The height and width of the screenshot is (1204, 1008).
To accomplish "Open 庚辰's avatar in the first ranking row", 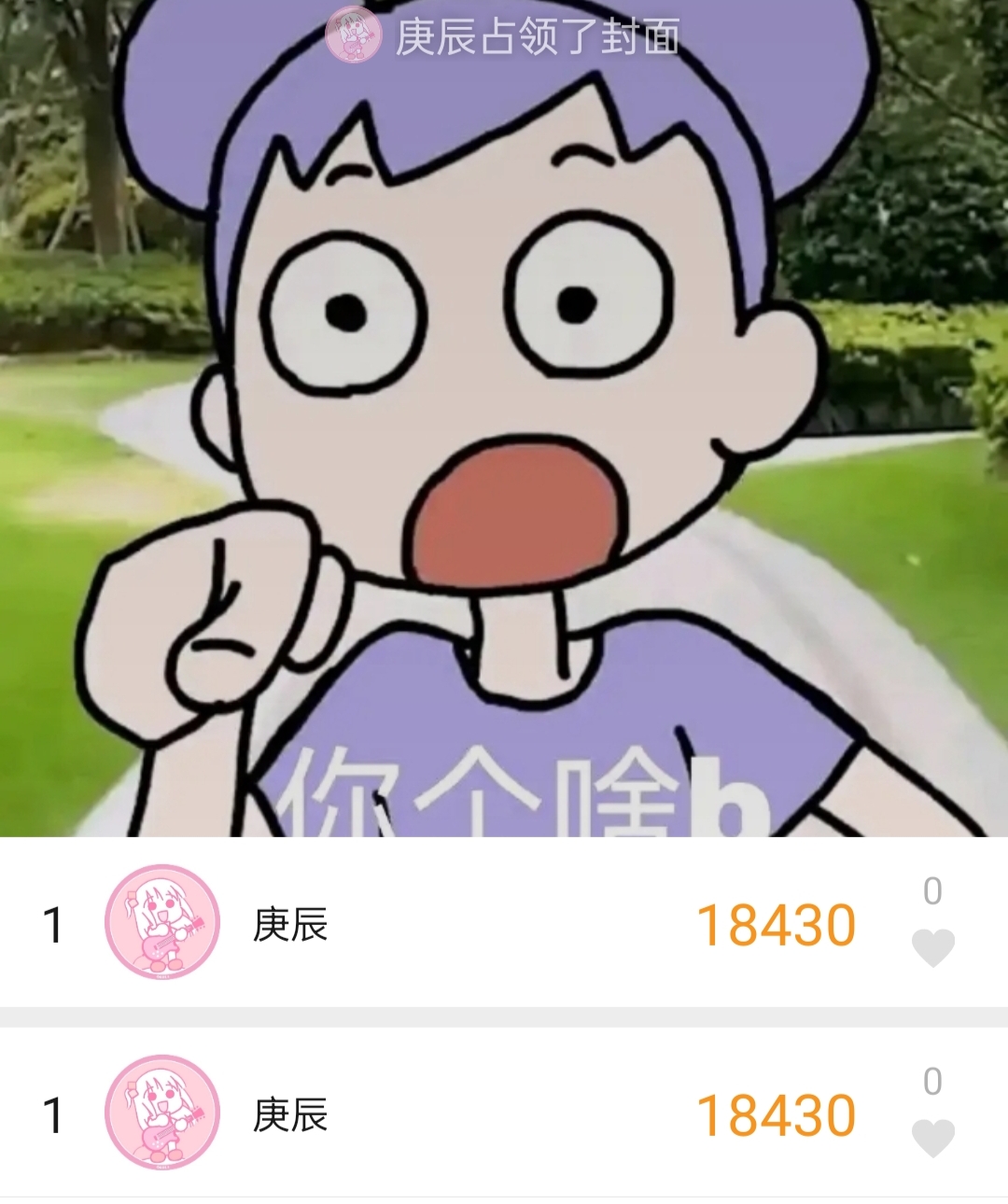I will [162, 922].
